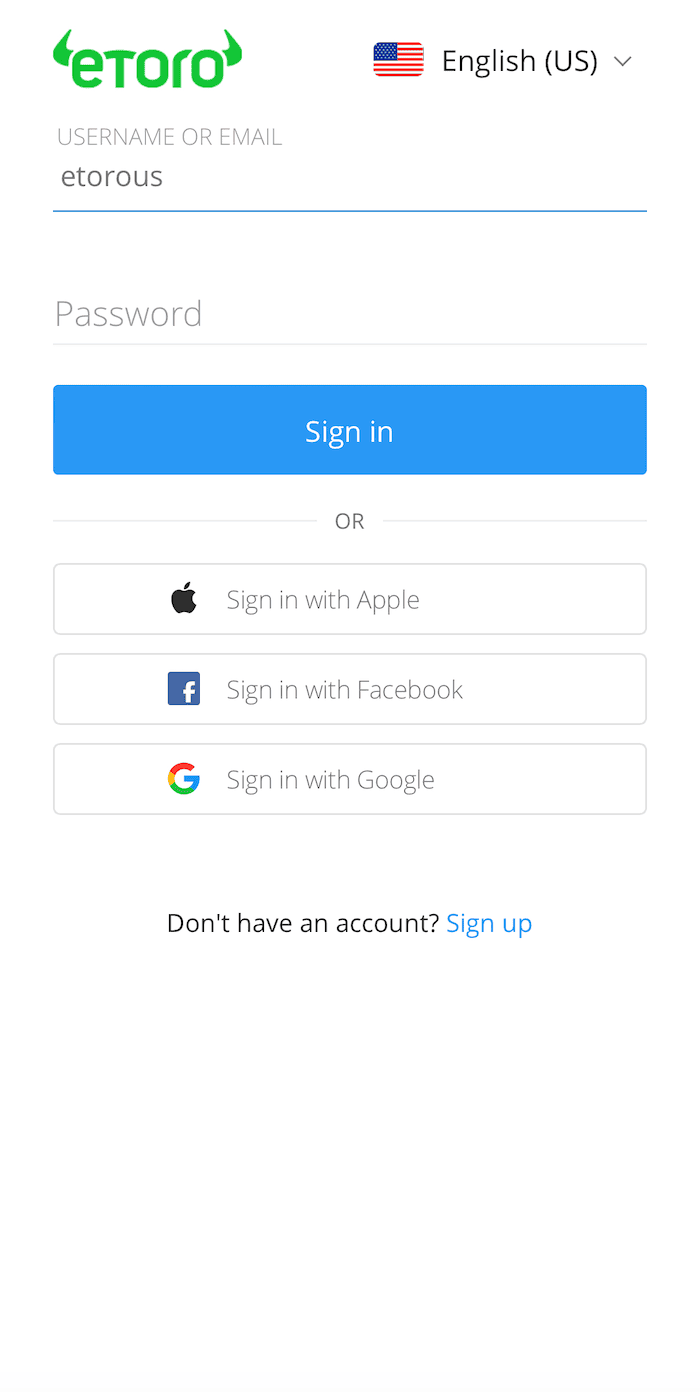The width and height of the screenshot is (700, 1392).
Task: Tap the Password input field
Action: point(349,314)
